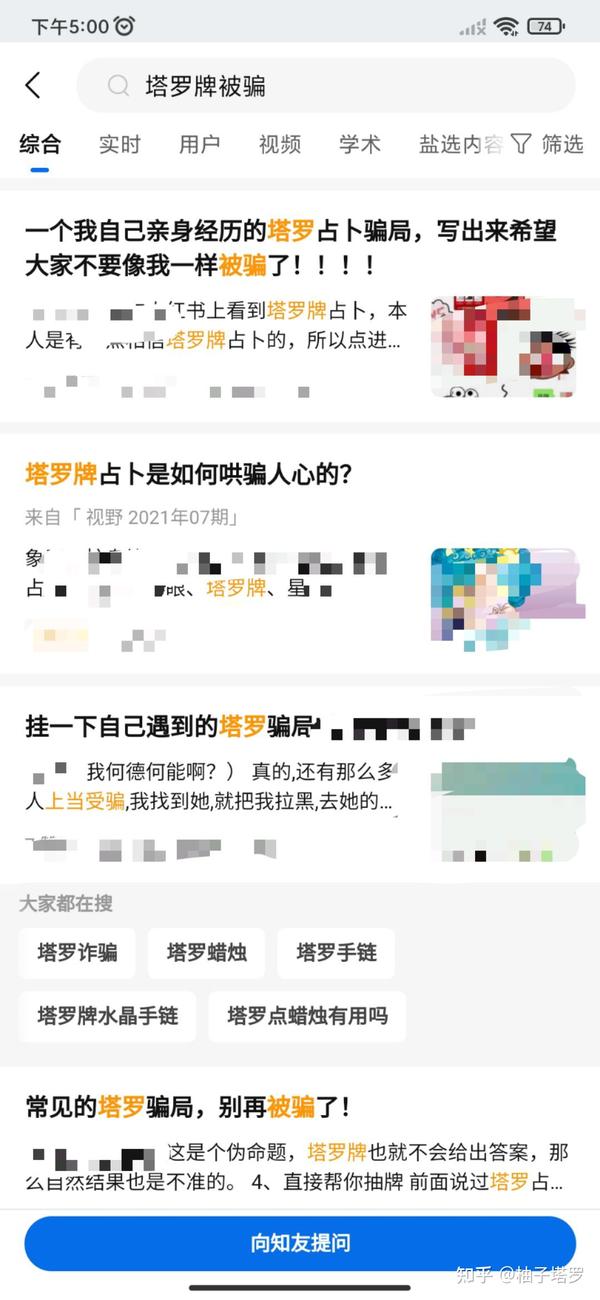Tap the search box with 塔罗牌被骗

click(326, 85)
